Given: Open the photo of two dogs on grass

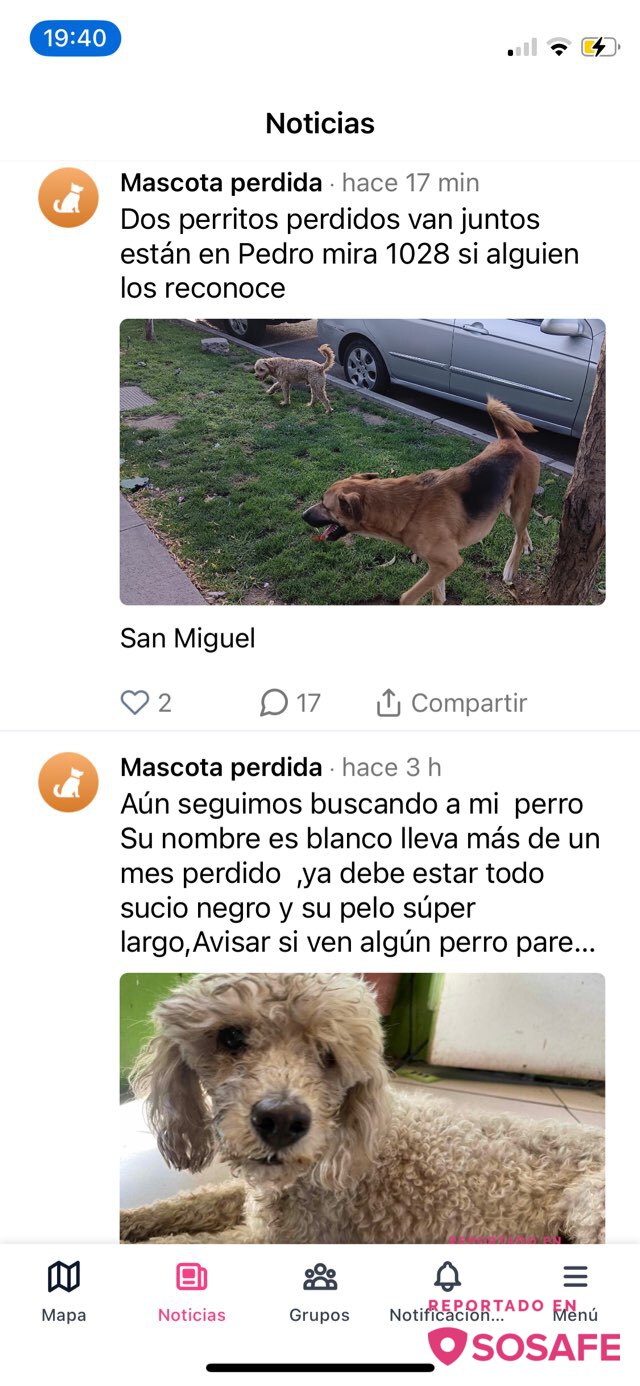Looking at the screenshot, I should pyautogui.click(x=362, y=462).
